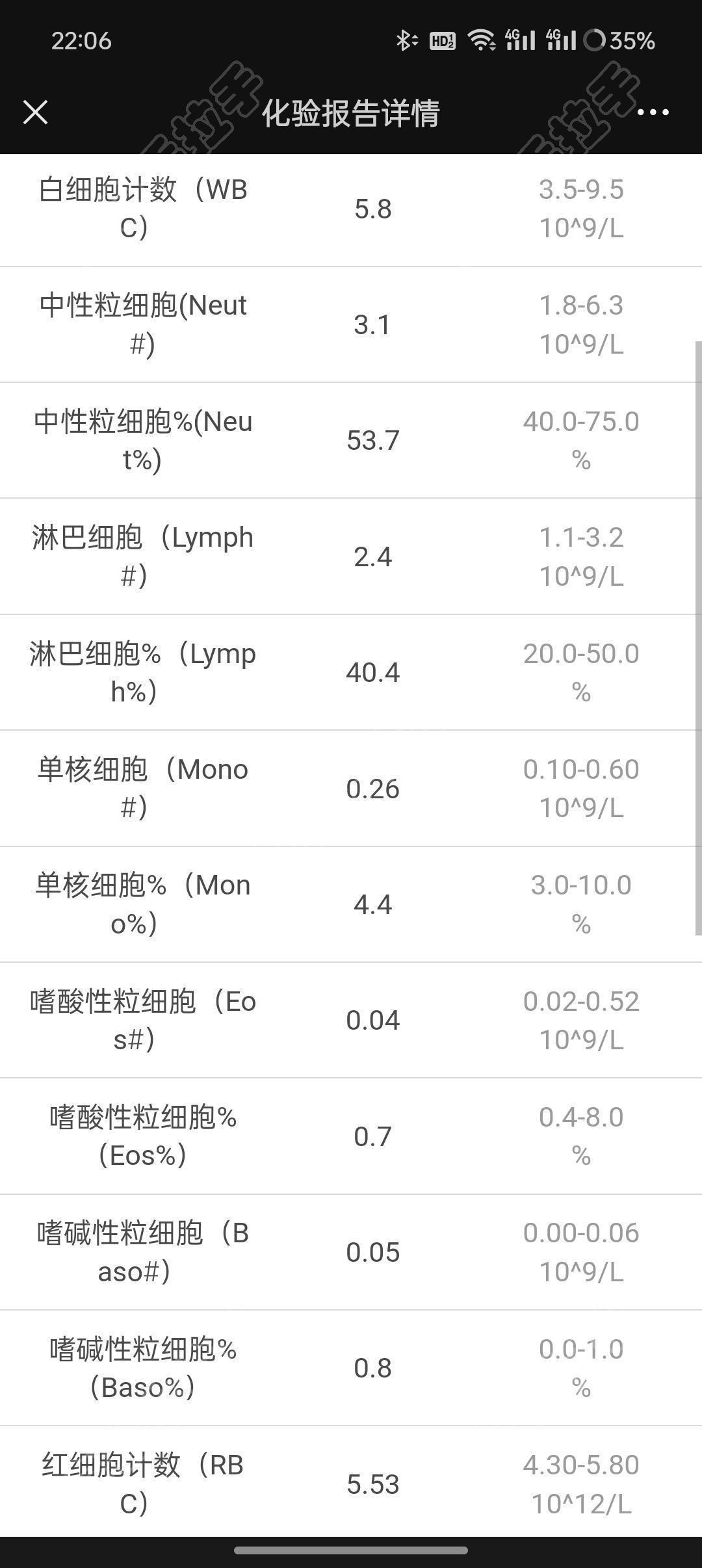Open the three-dot overflow menu
The image size is (702, 1568).
(x=653, y=112)
